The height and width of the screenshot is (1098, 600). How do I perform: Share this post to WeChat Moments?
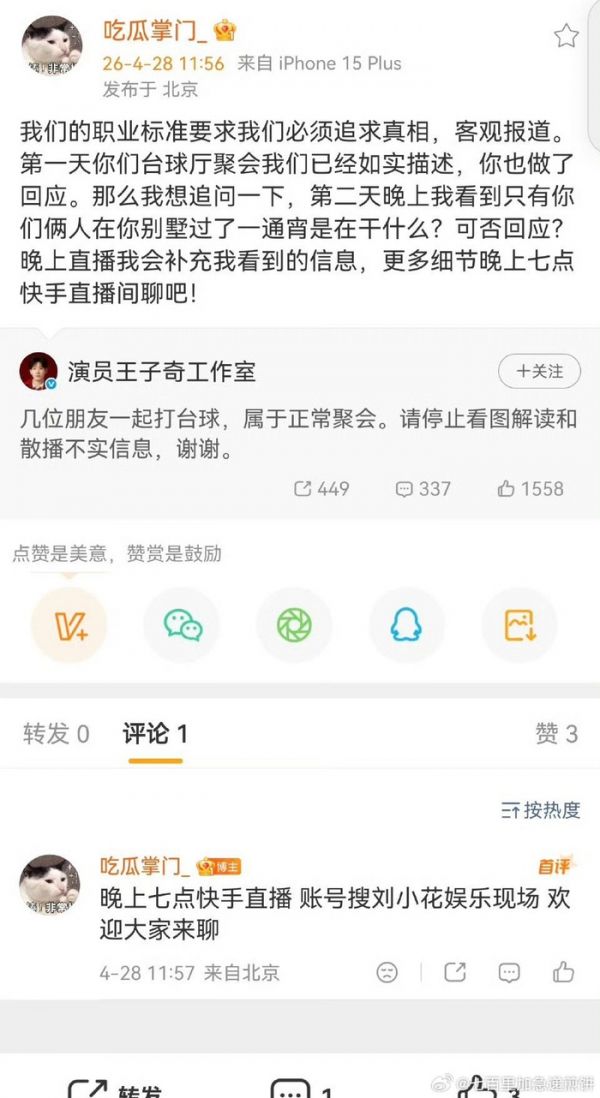[x=294, y=626]
